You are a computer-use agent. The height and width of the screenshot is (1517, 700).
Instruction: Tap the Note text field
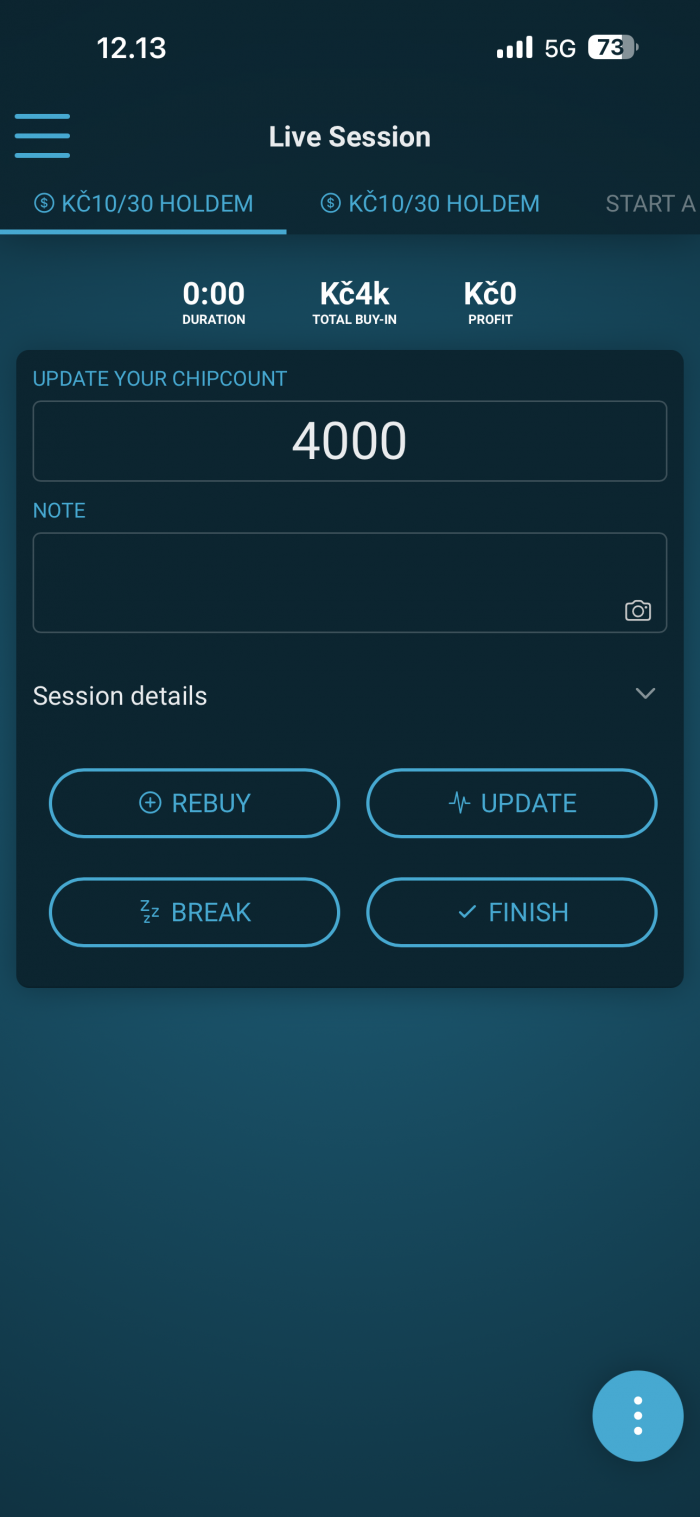click(320, 582)
